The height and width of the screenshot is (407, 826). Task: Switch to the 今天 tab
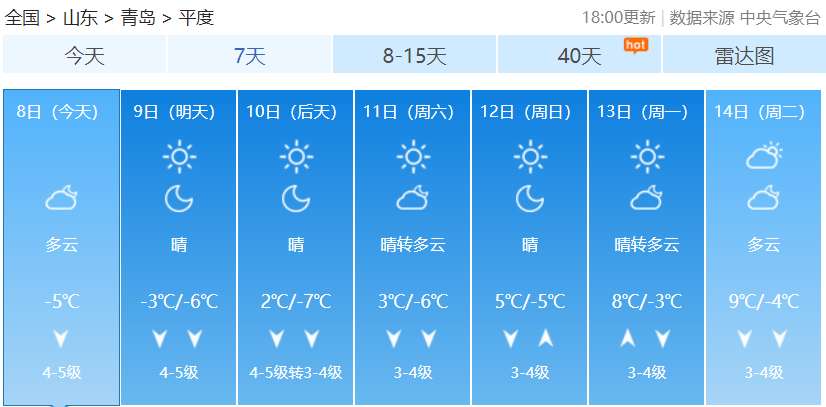click(x=84, y=56)
